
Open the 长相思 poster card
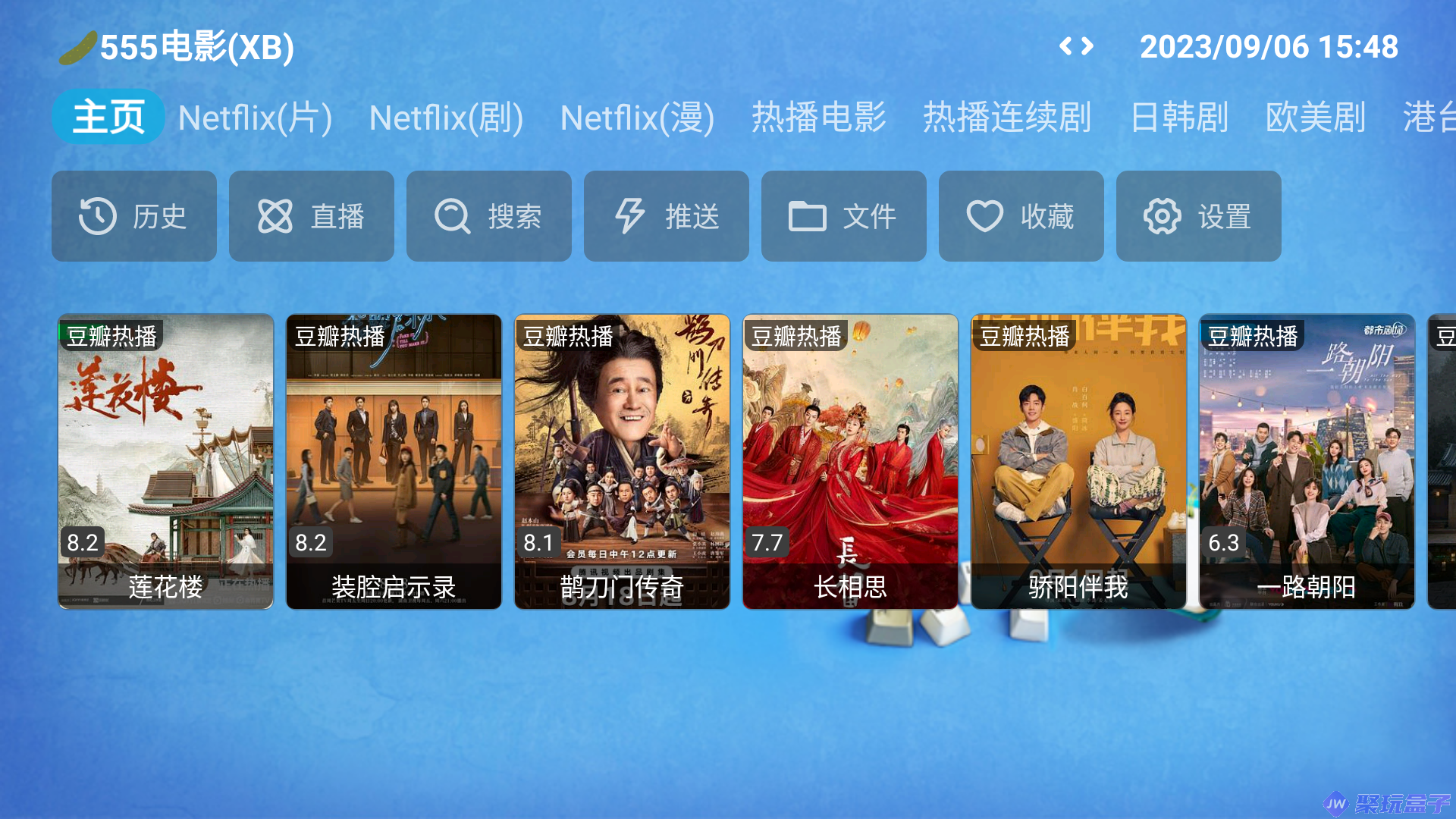click(x=850, y=461)
